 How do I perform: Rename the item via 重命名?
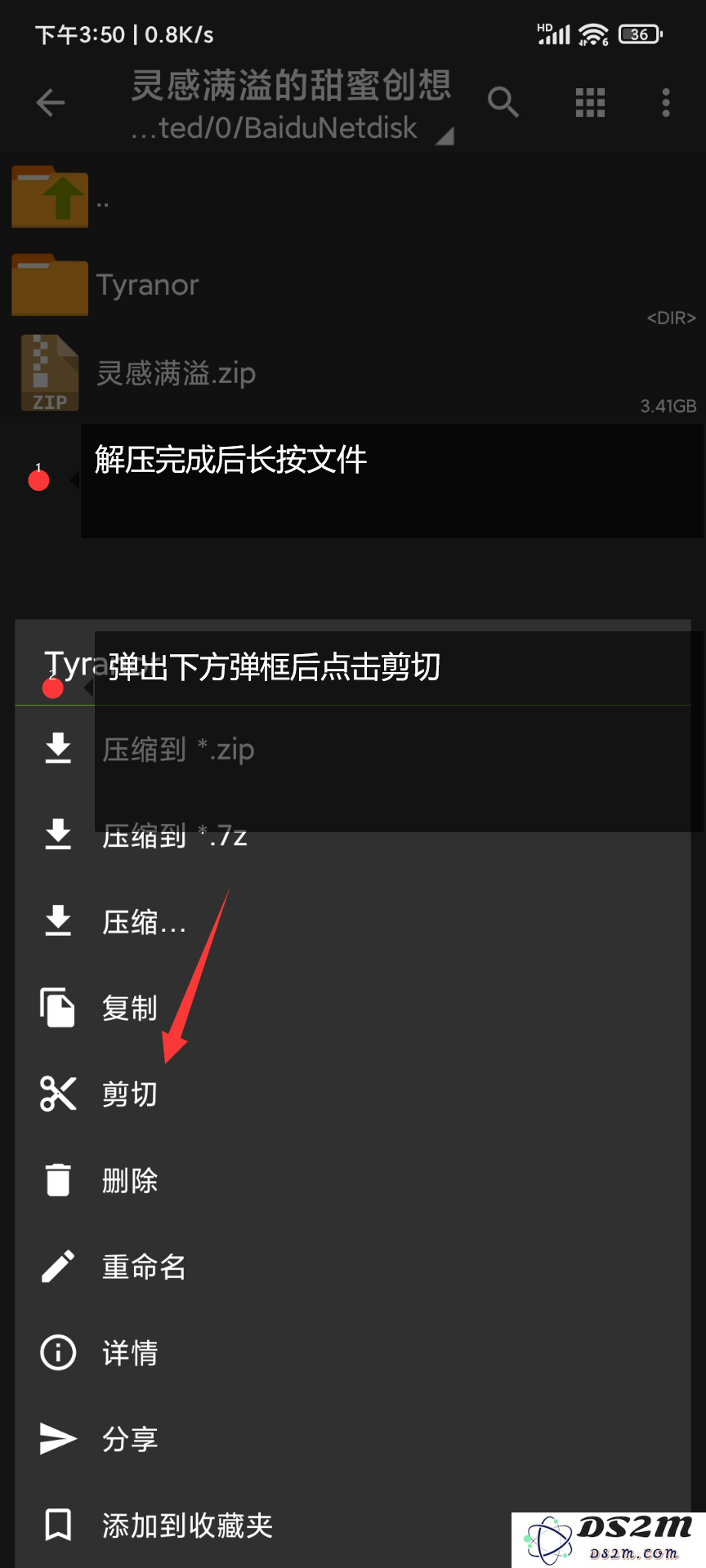pos(143,1267)
